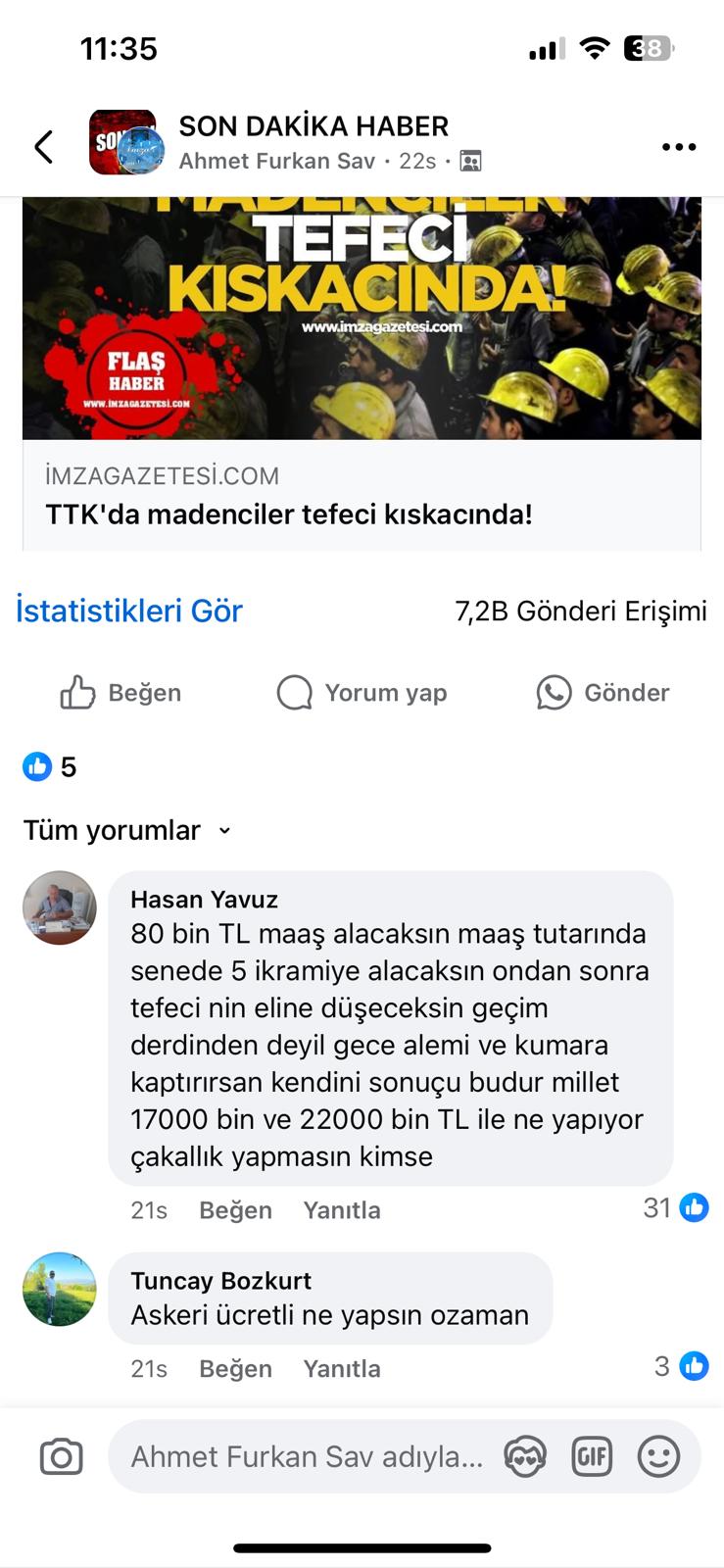This screenshot has height=1568, width=724.
Task: Go back using the back arrow
Action: point(43,147)
